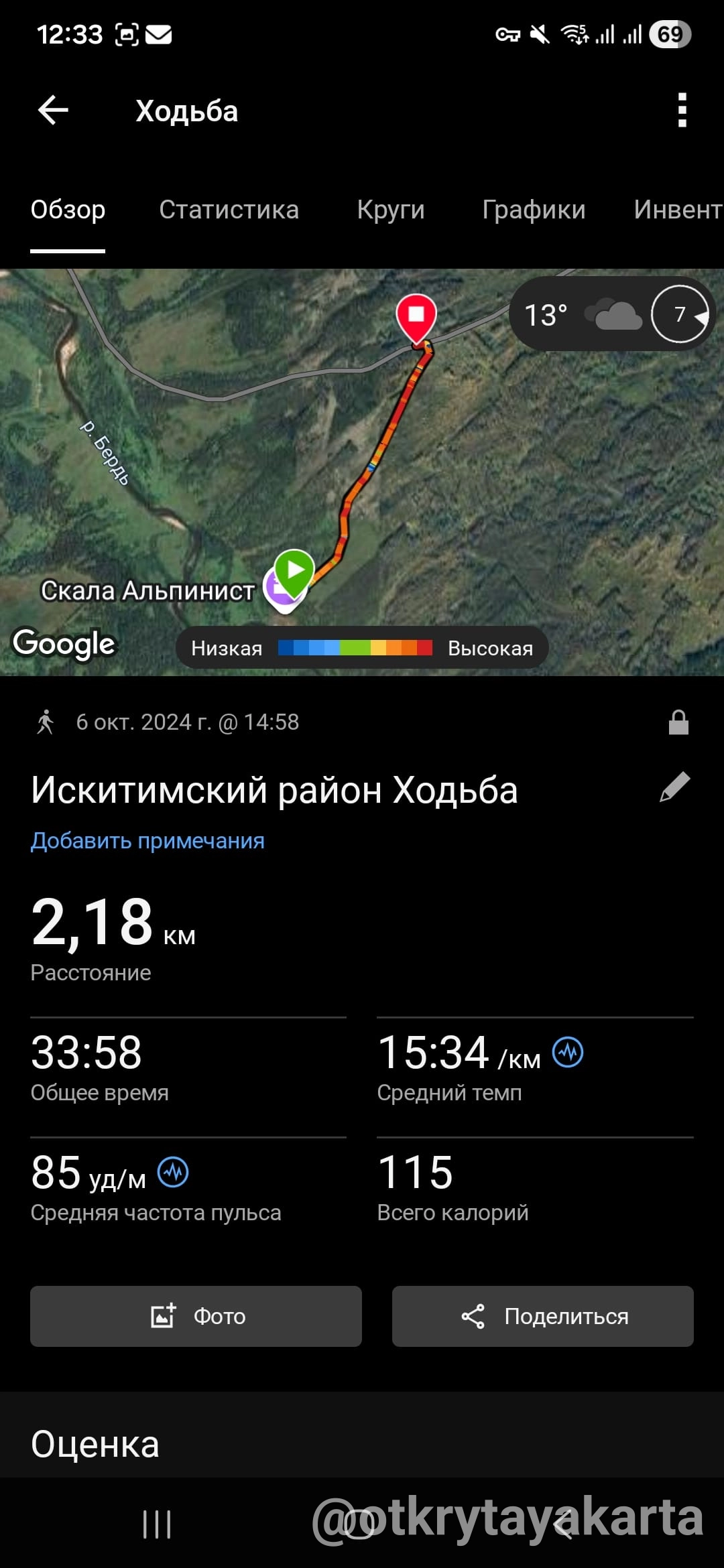Viewport: 724px width, 1568px height.
Task: Add a photo with the Фото button
Action: [196, 1316]
